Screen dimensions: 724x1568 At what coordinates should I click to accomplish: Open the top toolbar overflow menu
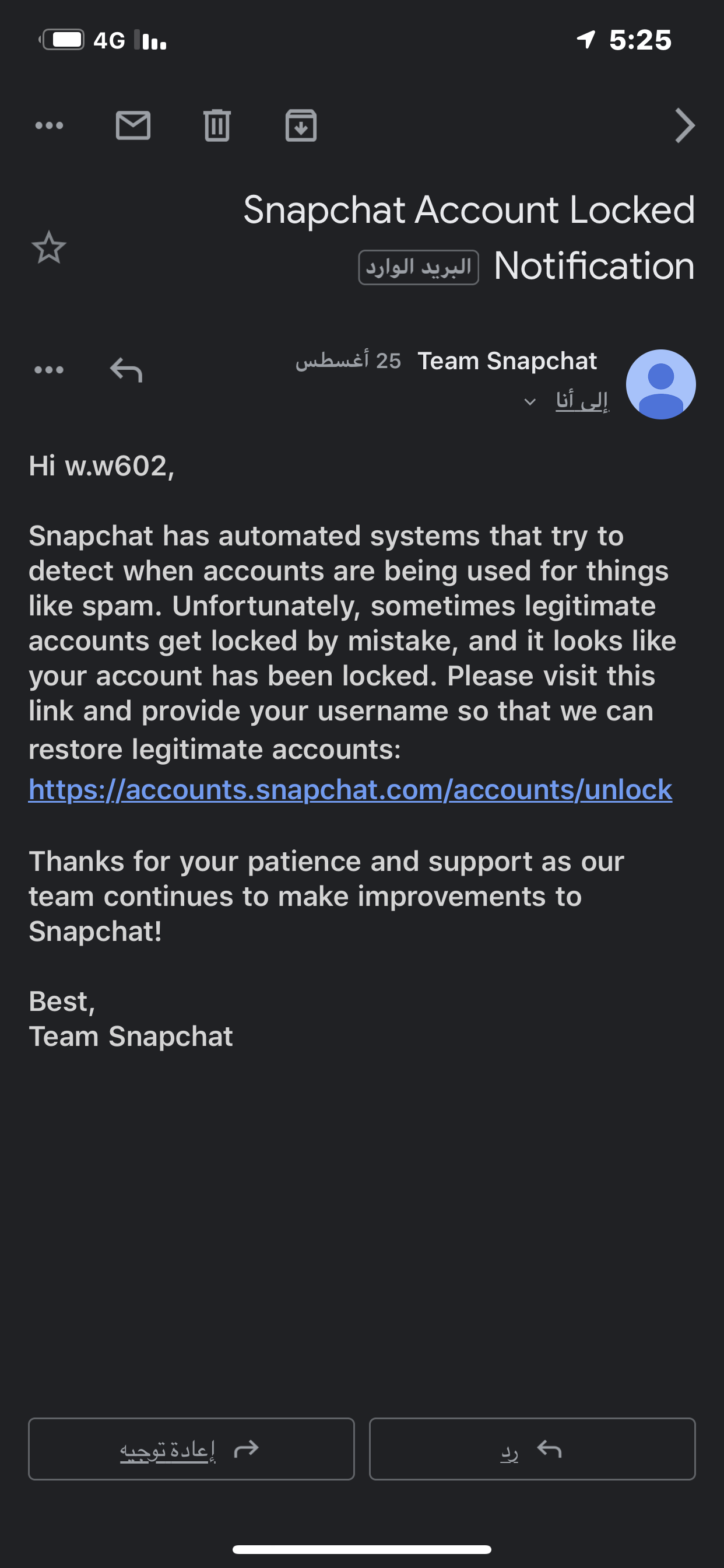50,126
